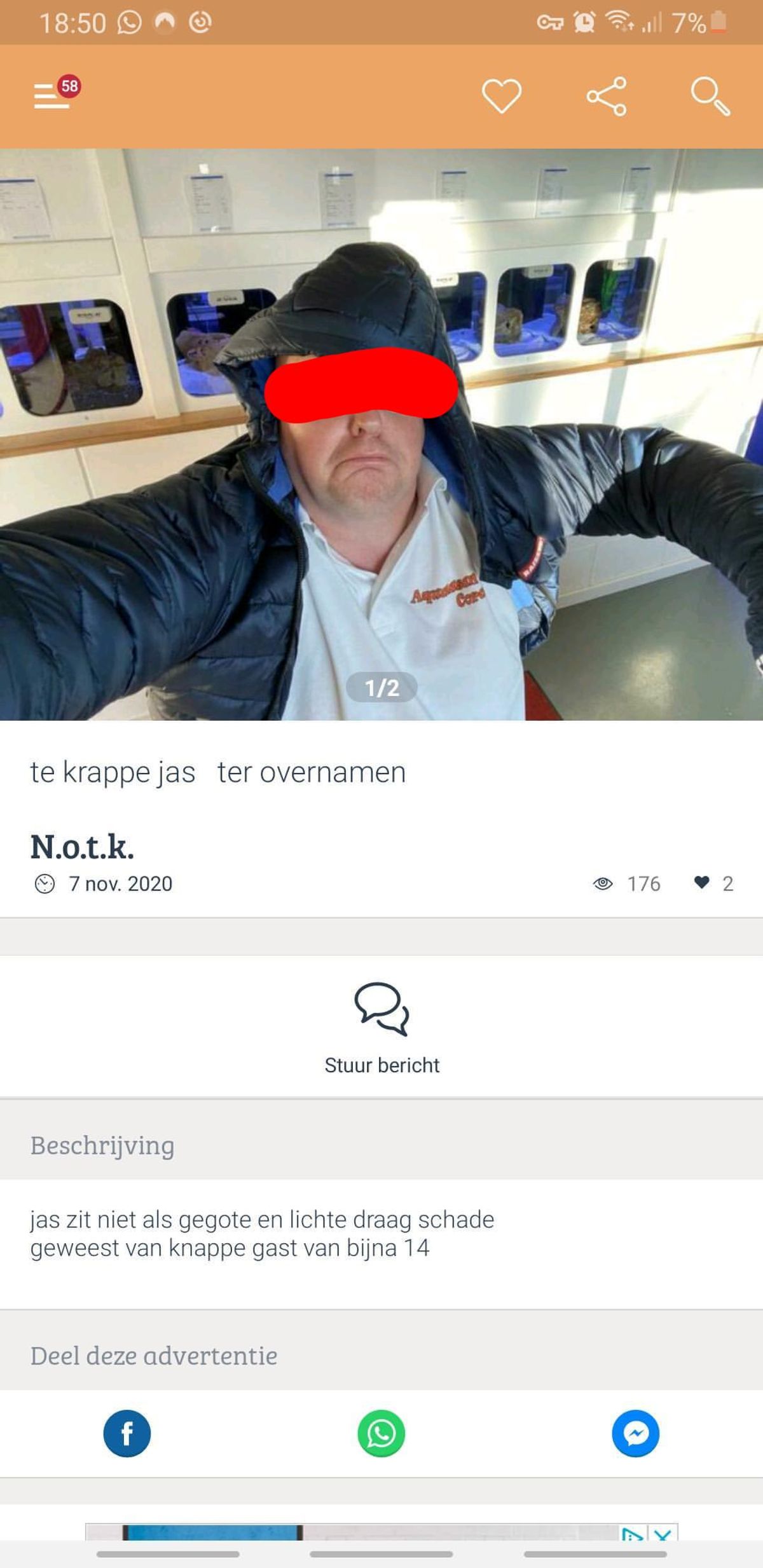Screen dimensions: 763x1568
Task: Share the ad via WhatsApp
Action: (381, 1433)
